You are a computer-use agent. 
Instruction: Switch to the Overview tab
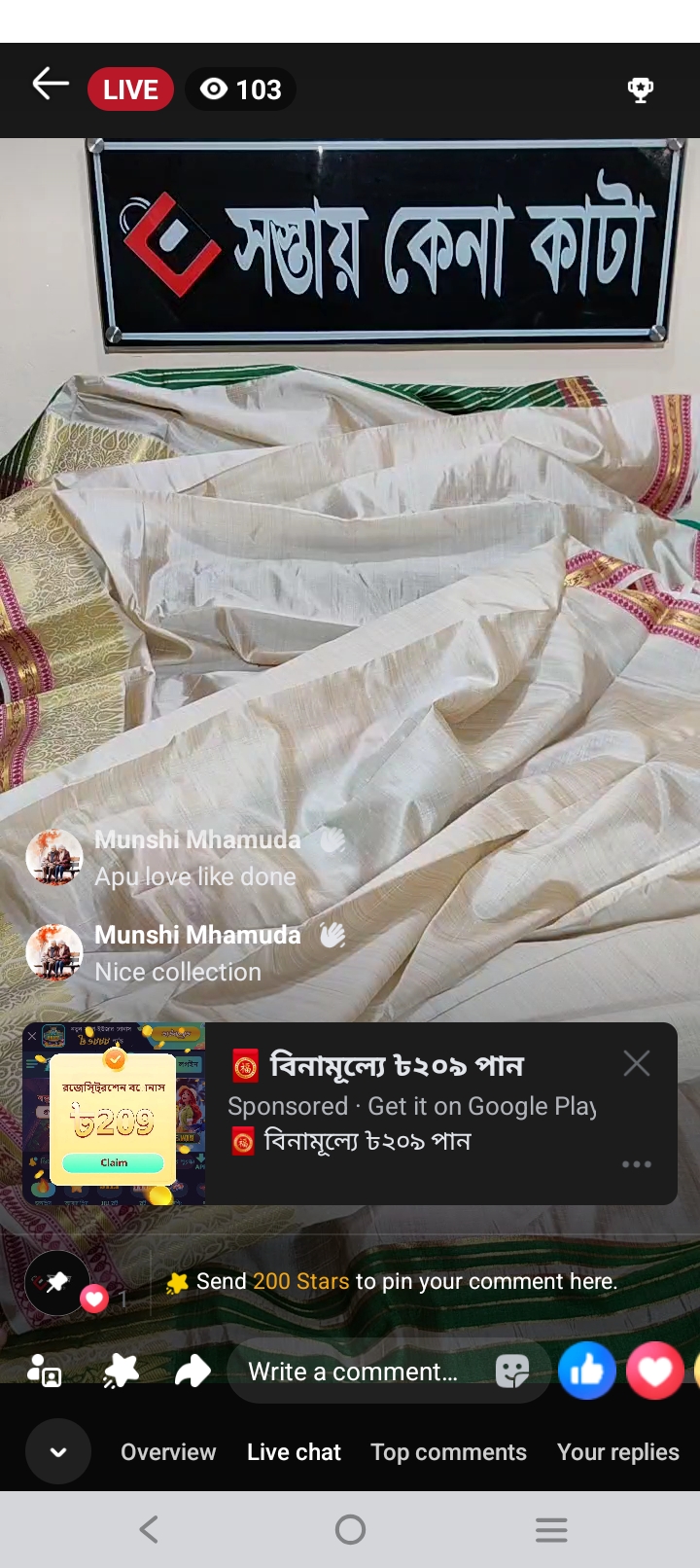click(168, 1452)
